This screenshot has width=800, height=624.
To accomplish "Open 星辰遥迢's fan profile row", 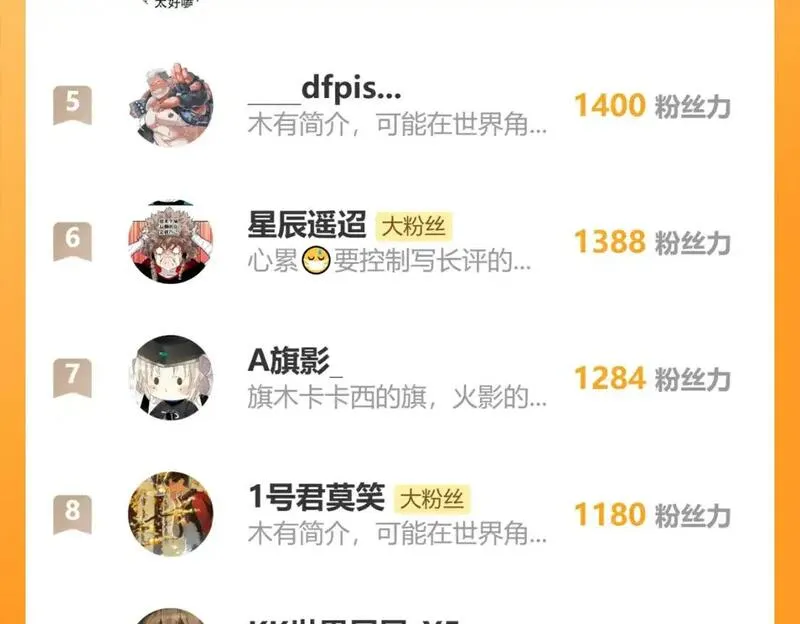I will 310,225.
